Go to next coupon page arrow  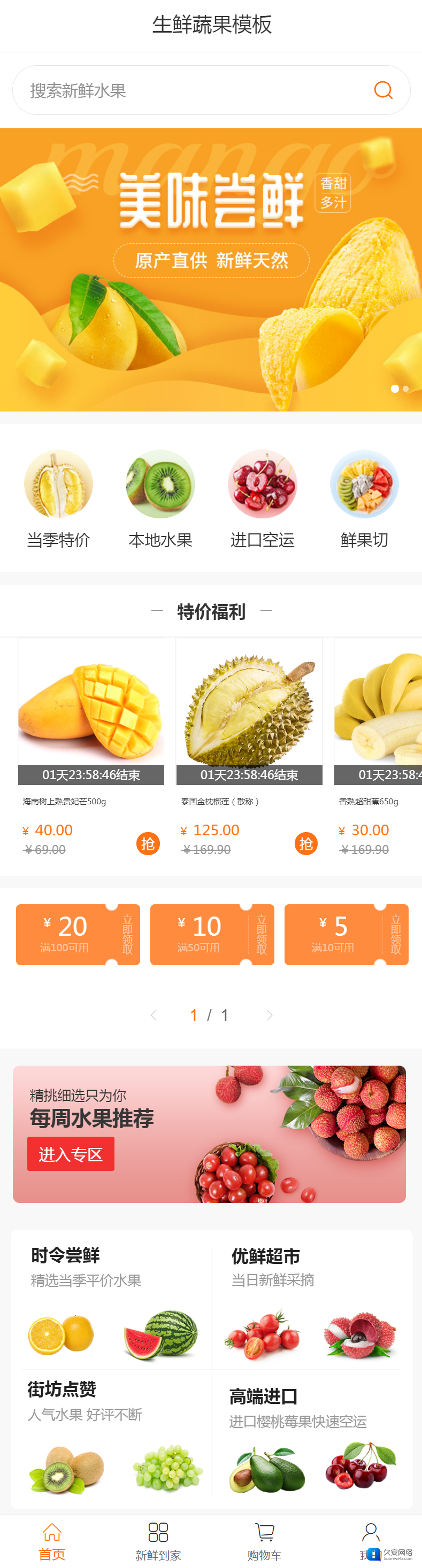coord(269,1015)
